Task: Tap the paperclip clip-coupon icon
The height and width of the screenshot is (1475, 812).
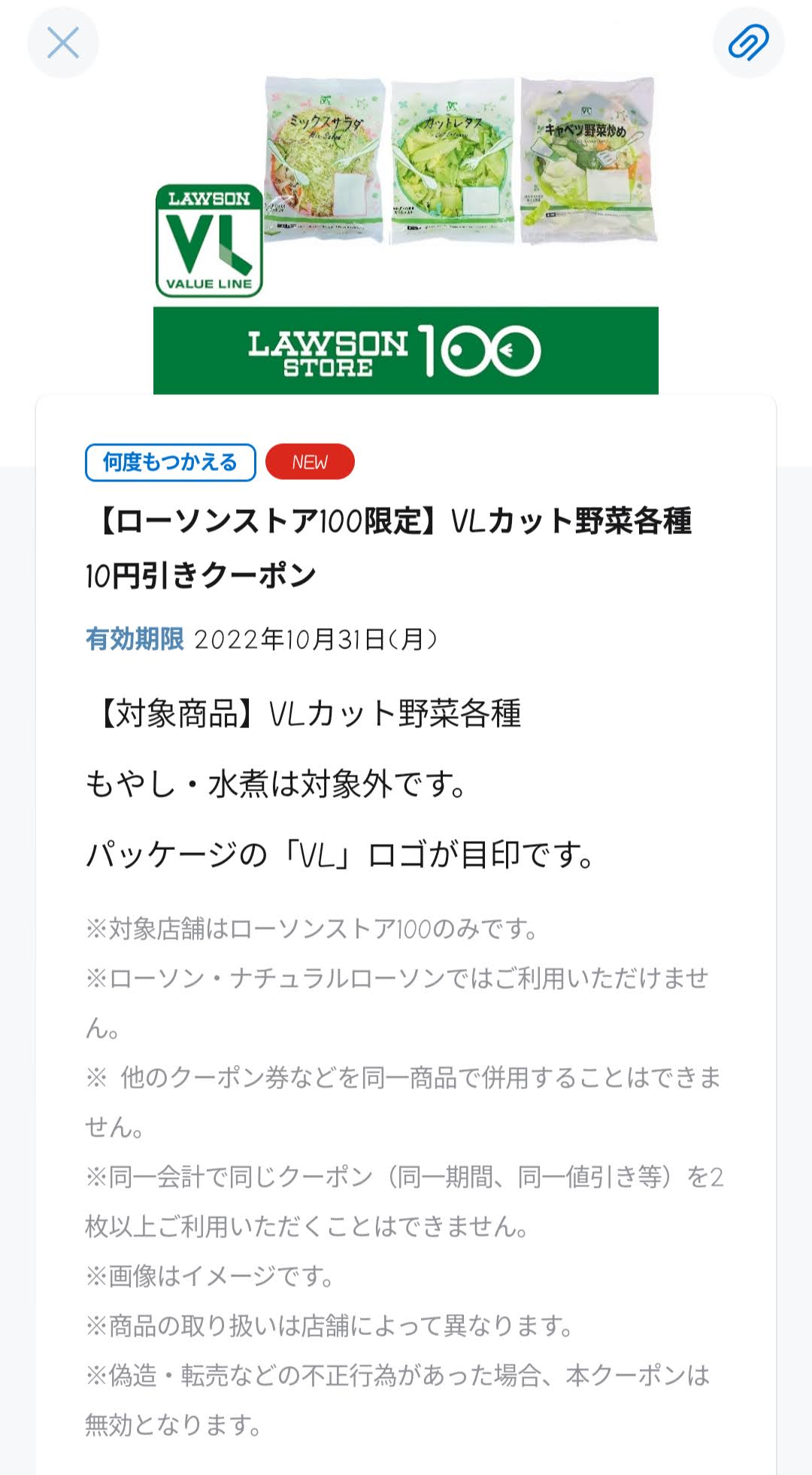Action: click(748, 43)
